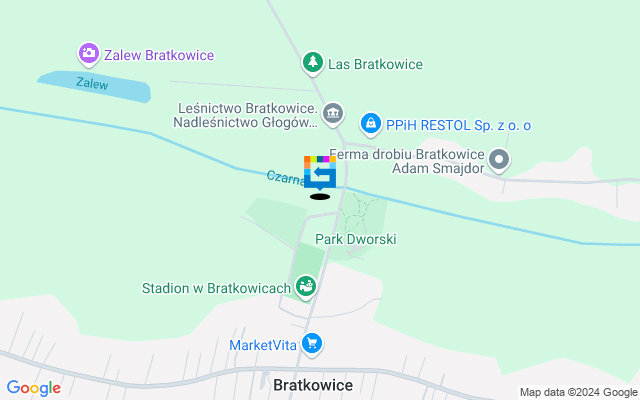Select the Las Bratkowice forest marker
Viewport: 640px width, 400px height.
[313, 63]
